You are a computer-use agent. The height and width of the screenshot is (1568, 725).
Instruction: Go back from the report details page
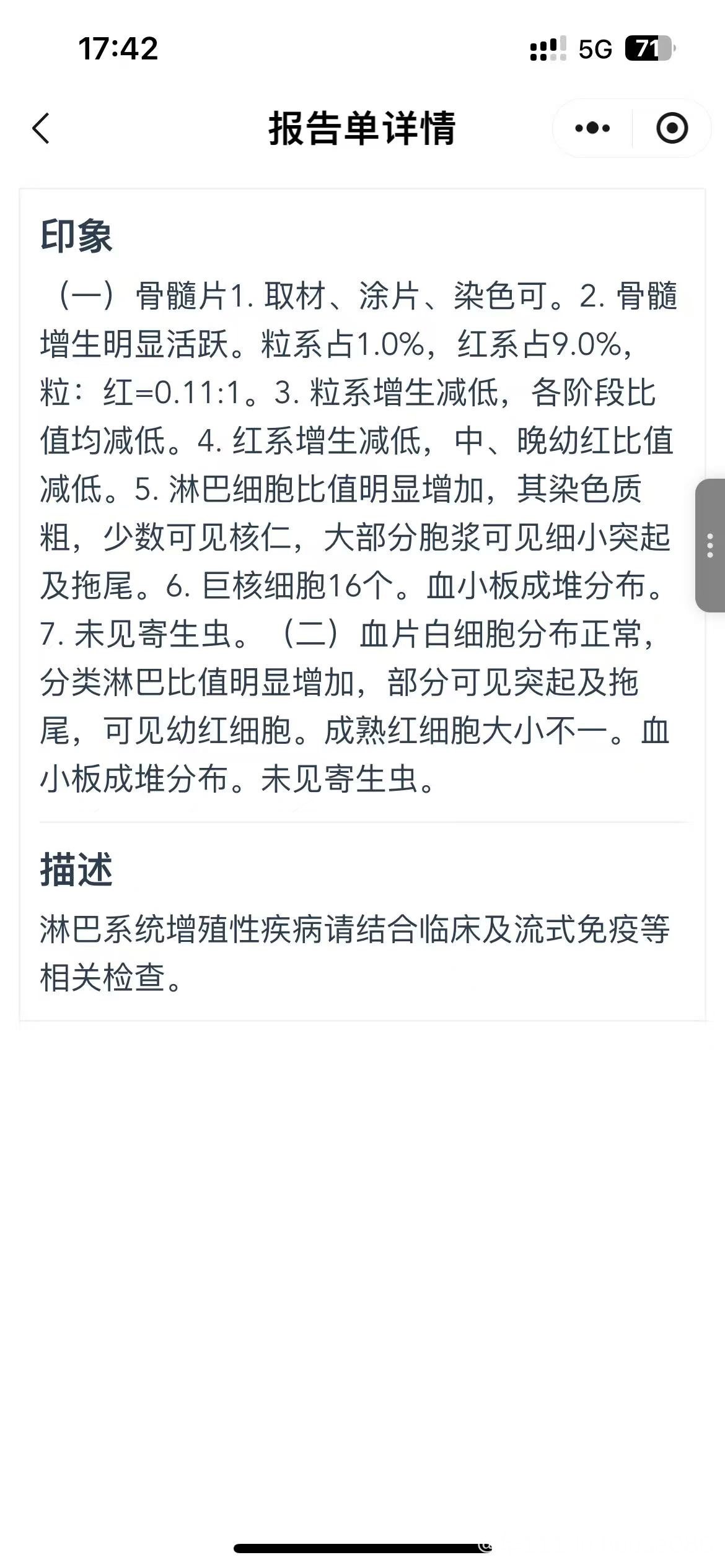click(41, 129)
